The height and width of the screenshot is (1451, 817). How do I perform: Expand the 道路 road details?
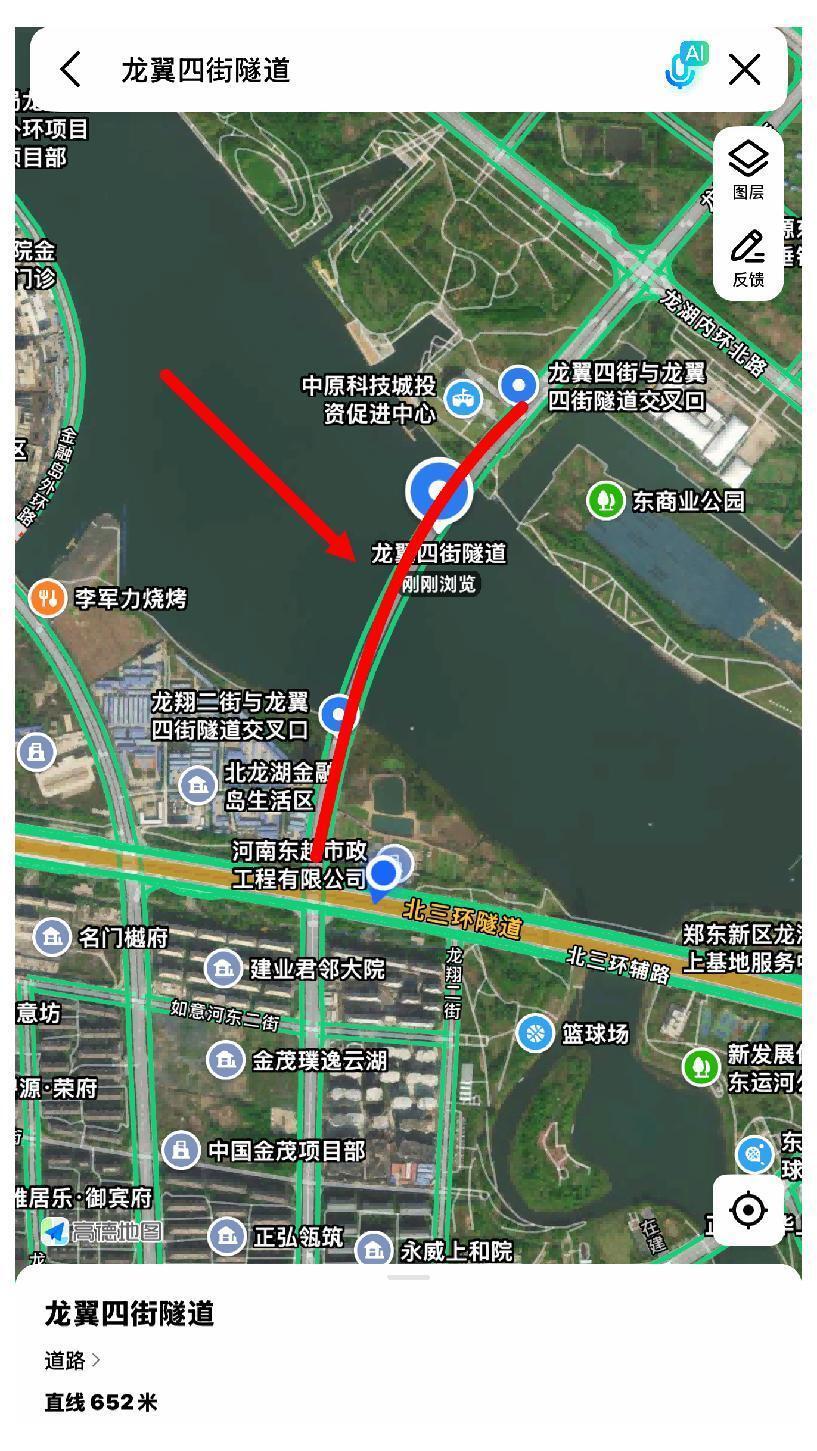pyautogui.click(x=69, y=1361)
